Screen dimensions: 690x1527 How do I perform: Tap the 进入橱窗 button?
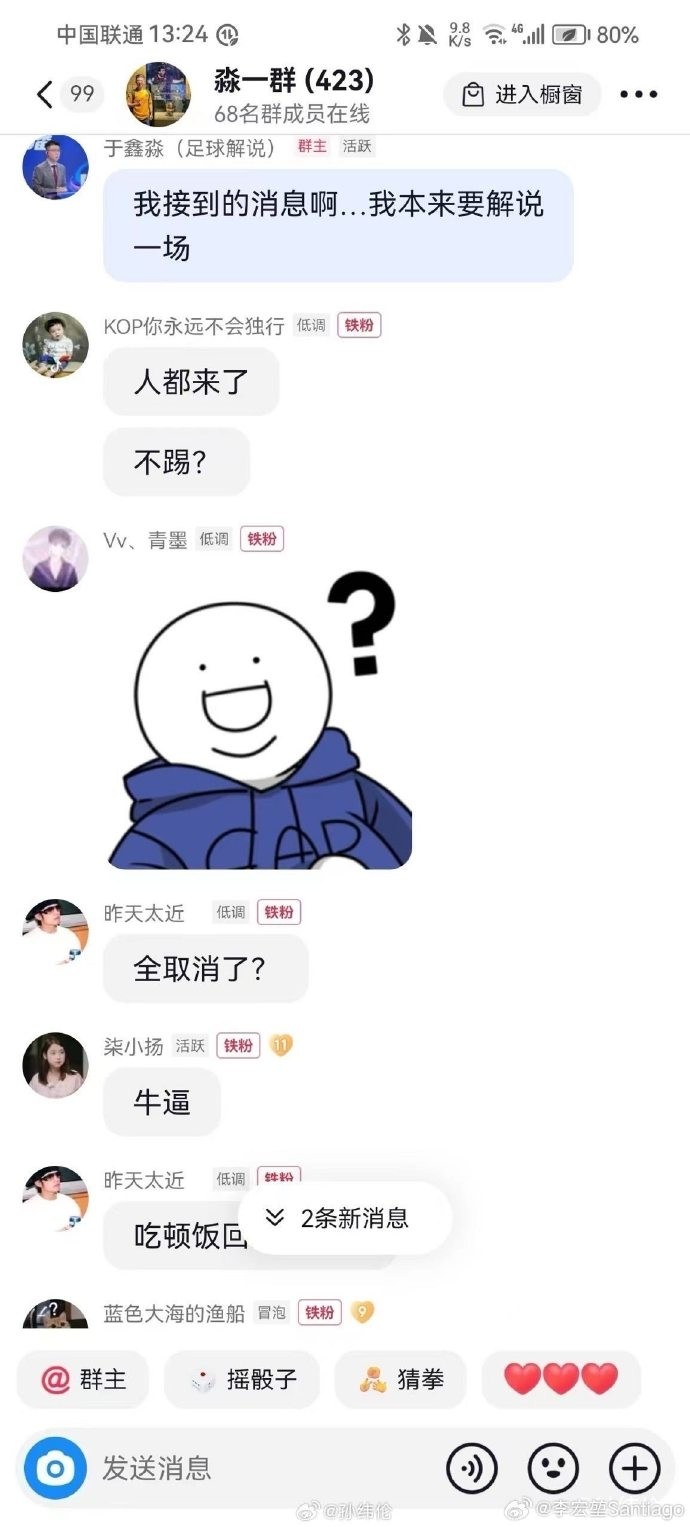click(x=522, y=95)
